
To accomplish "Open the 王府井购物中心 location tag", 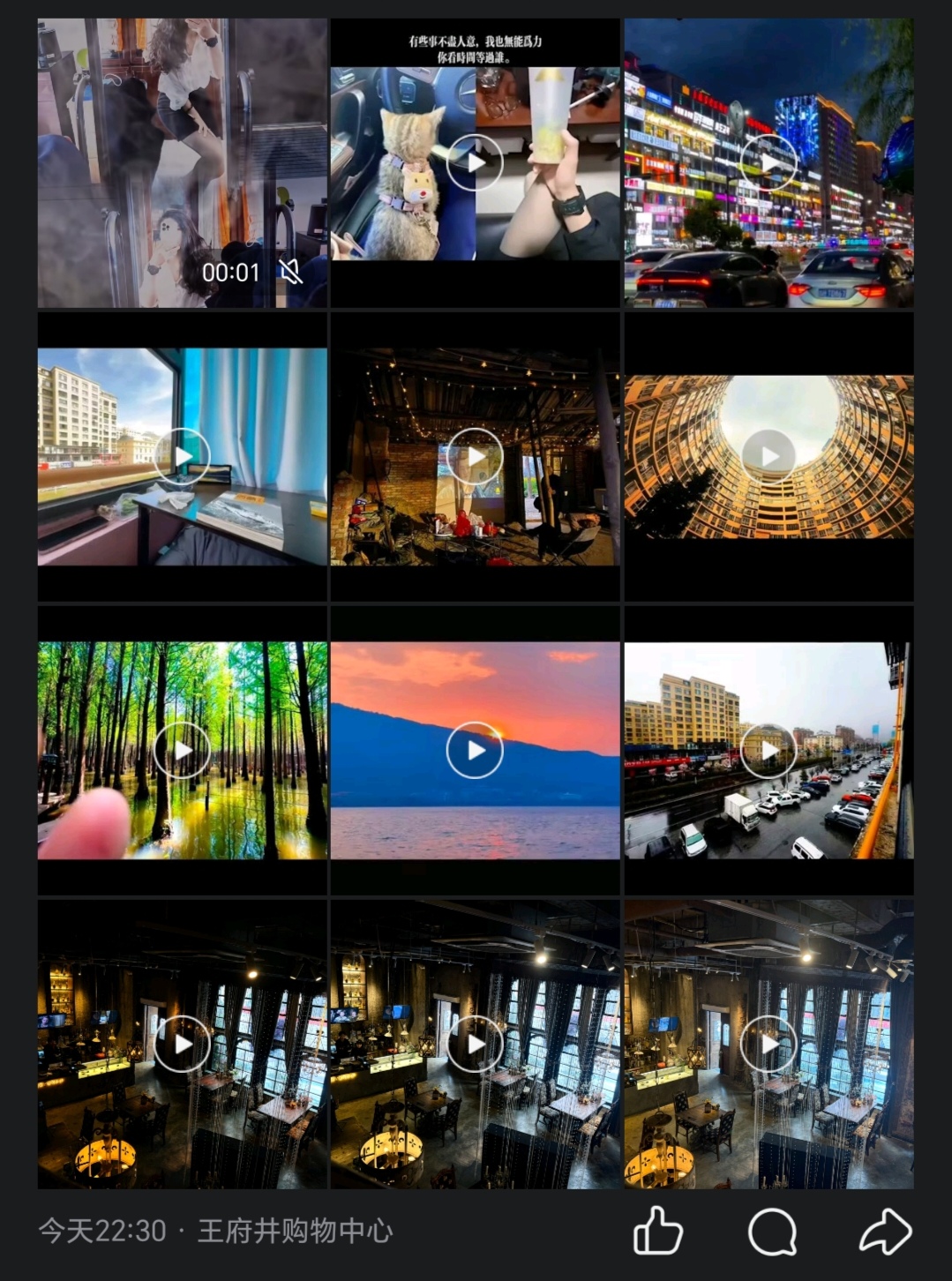I will coord(295,1231).
